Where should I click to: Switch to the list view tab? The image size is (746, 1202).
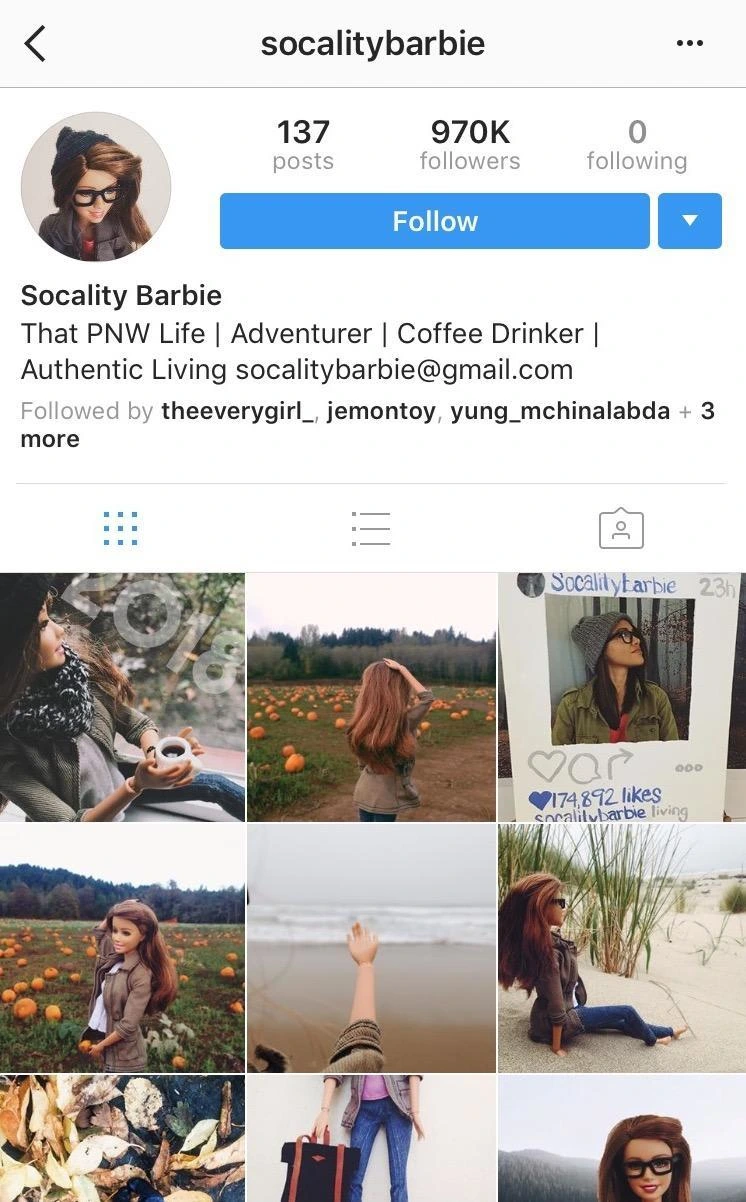coord(371,528)
